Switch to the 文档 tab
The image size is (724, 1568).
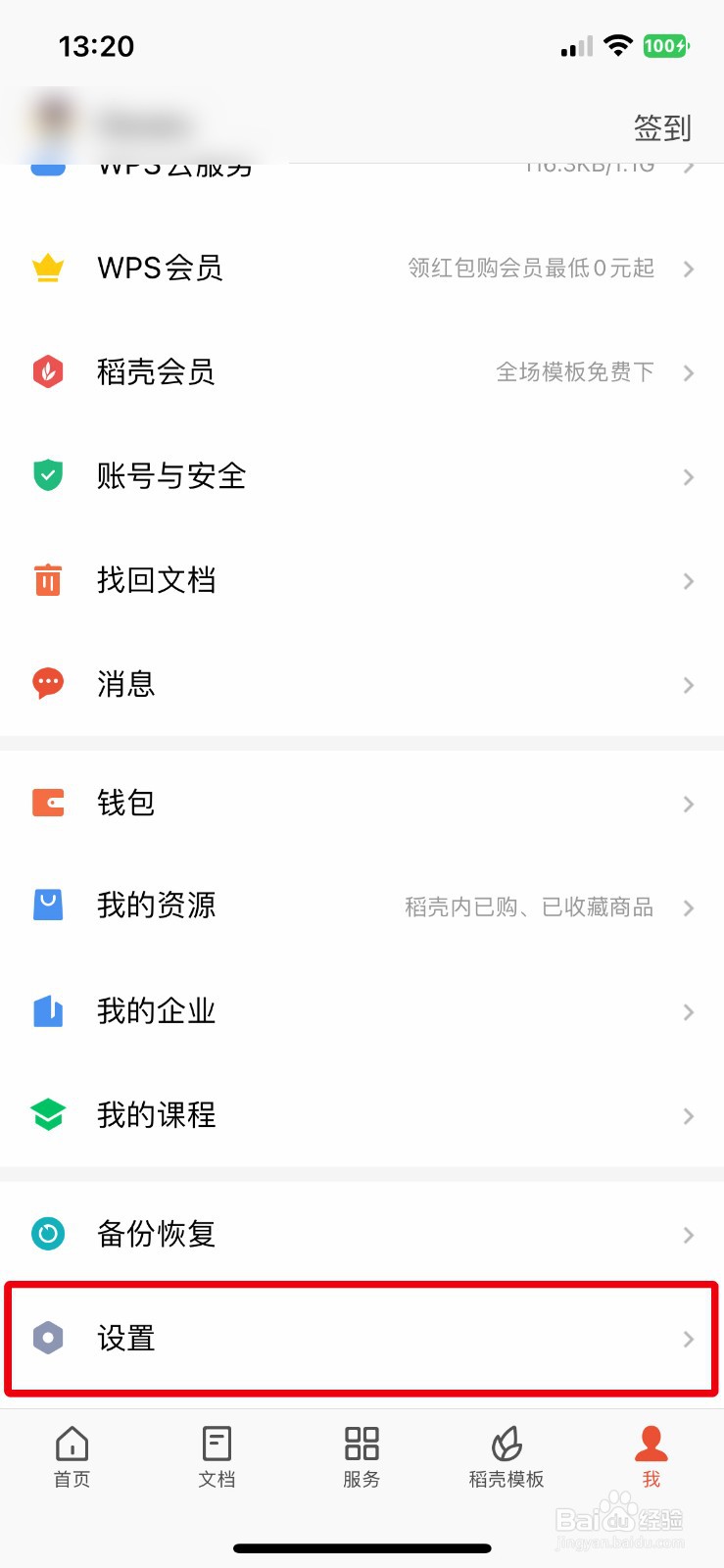[217, 1457]
